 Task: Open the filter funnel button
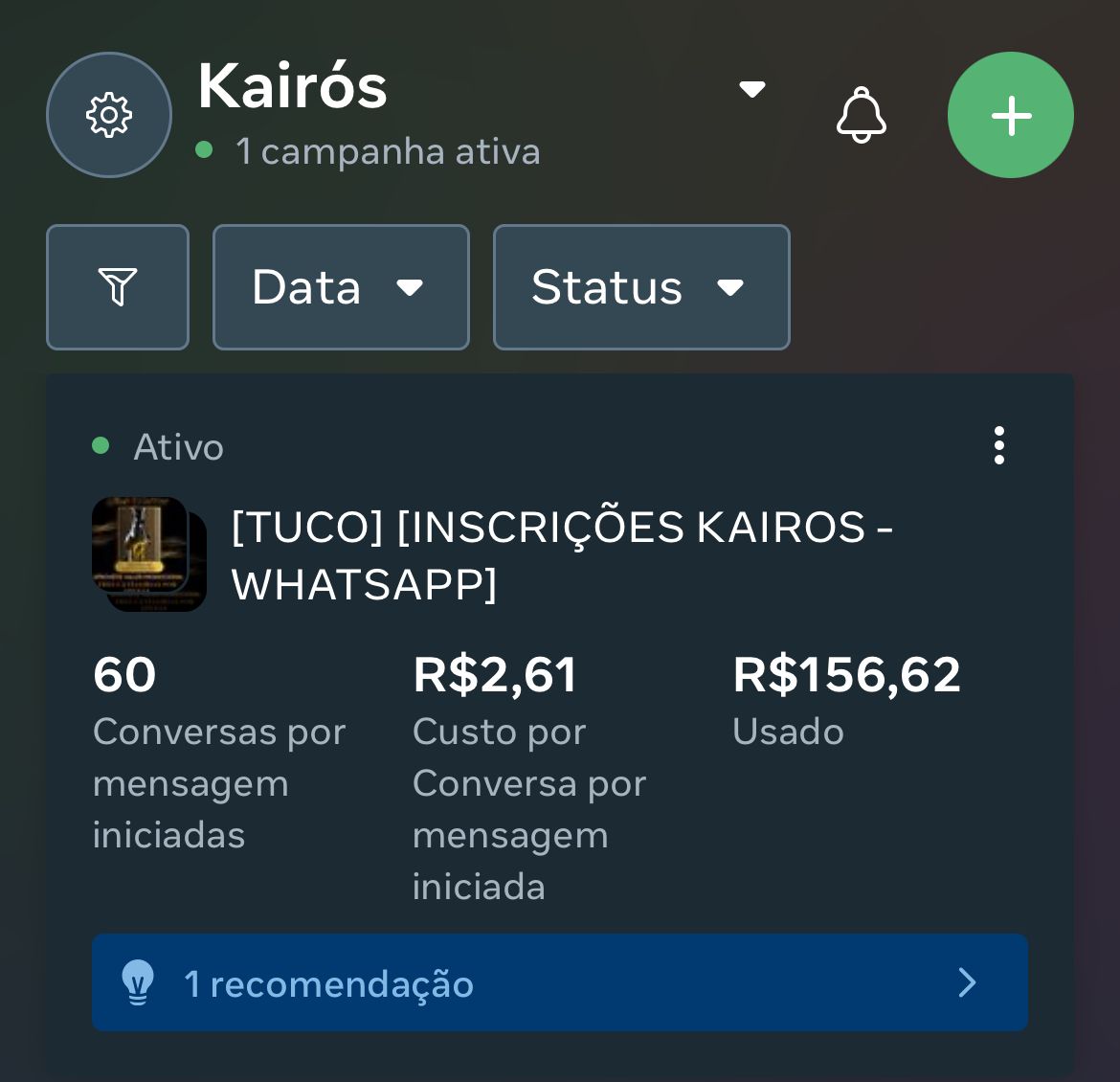coord(118,287)
